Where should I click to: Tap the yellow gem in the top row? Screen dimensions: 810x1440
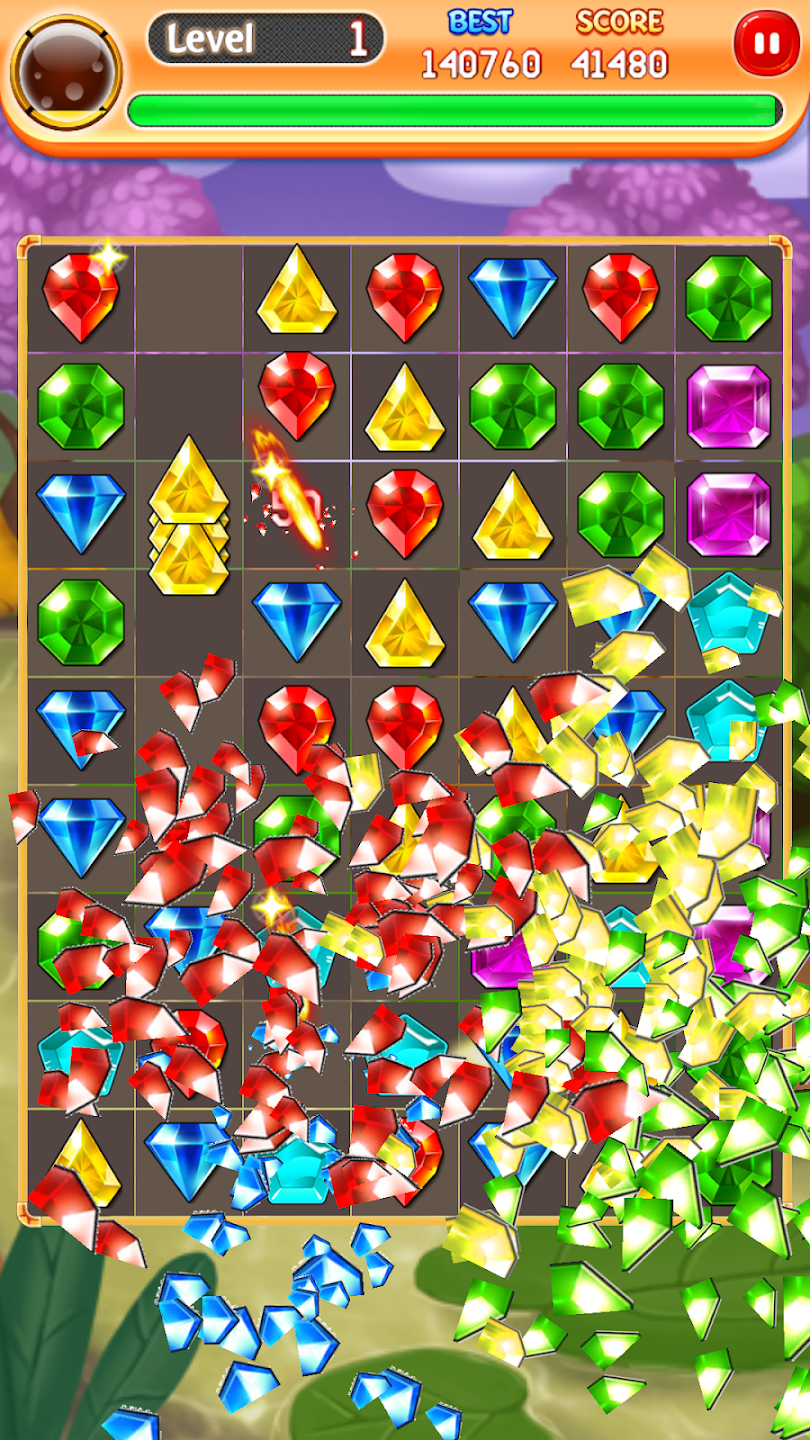[297, 293]
